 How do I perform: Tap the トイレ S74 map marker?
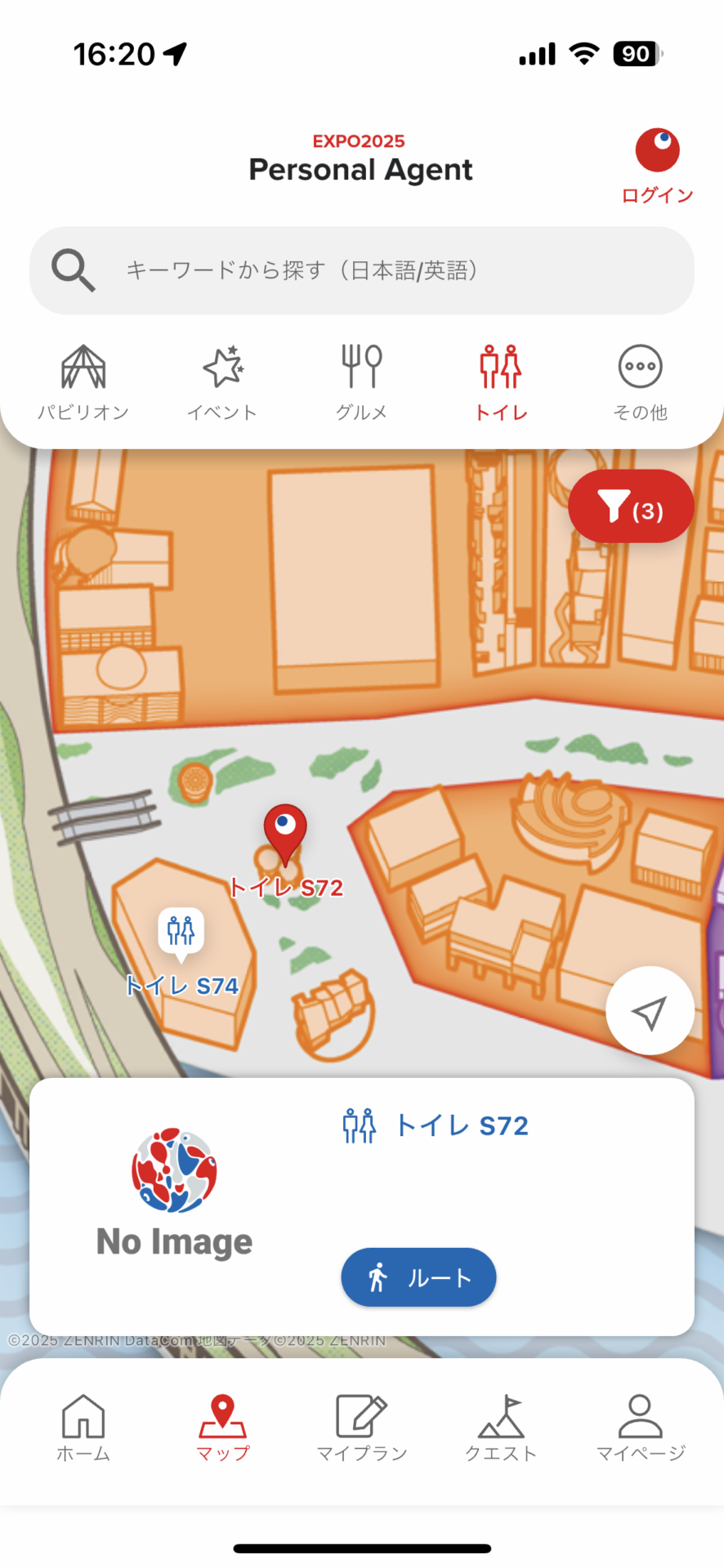(181, 932)
